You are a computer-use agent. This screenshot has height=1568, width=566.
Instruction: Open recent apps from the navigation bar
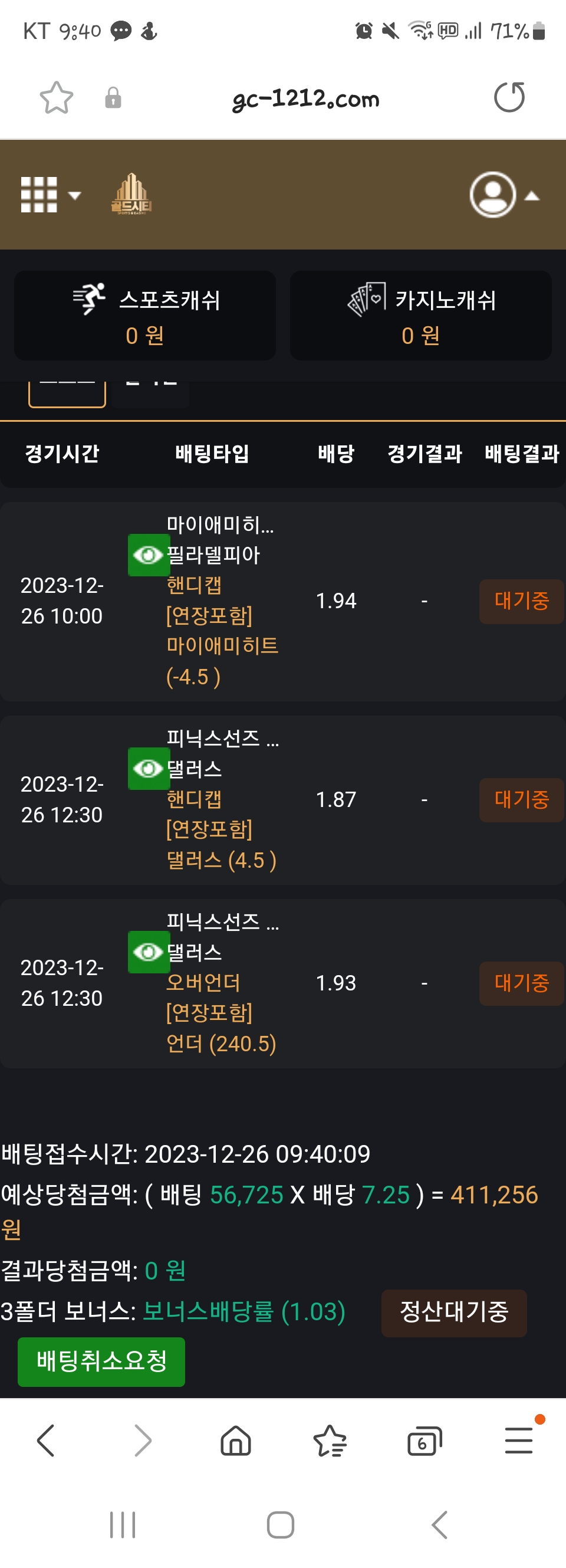[122, 1524]
